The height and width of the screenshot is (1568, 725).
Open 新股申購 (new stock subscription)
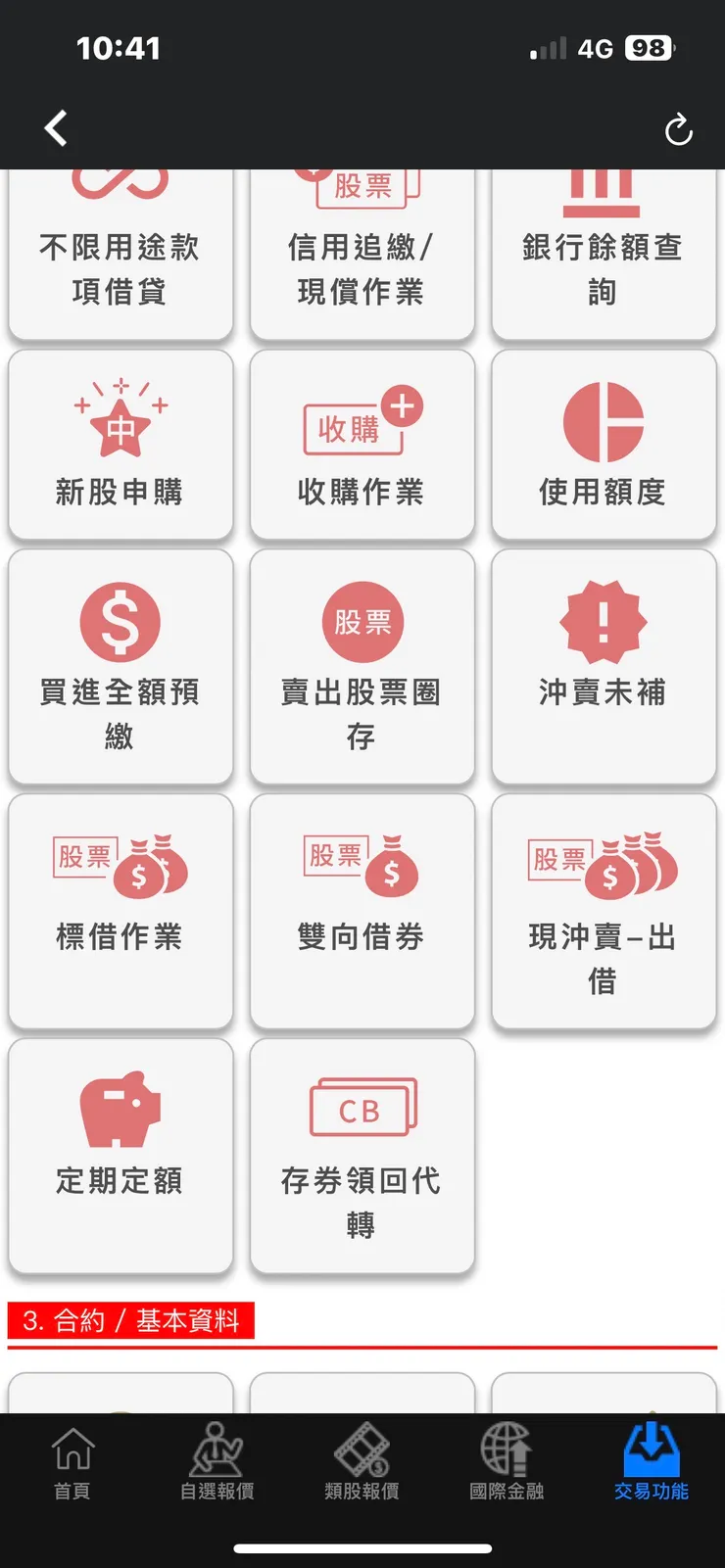pos(121,446)
